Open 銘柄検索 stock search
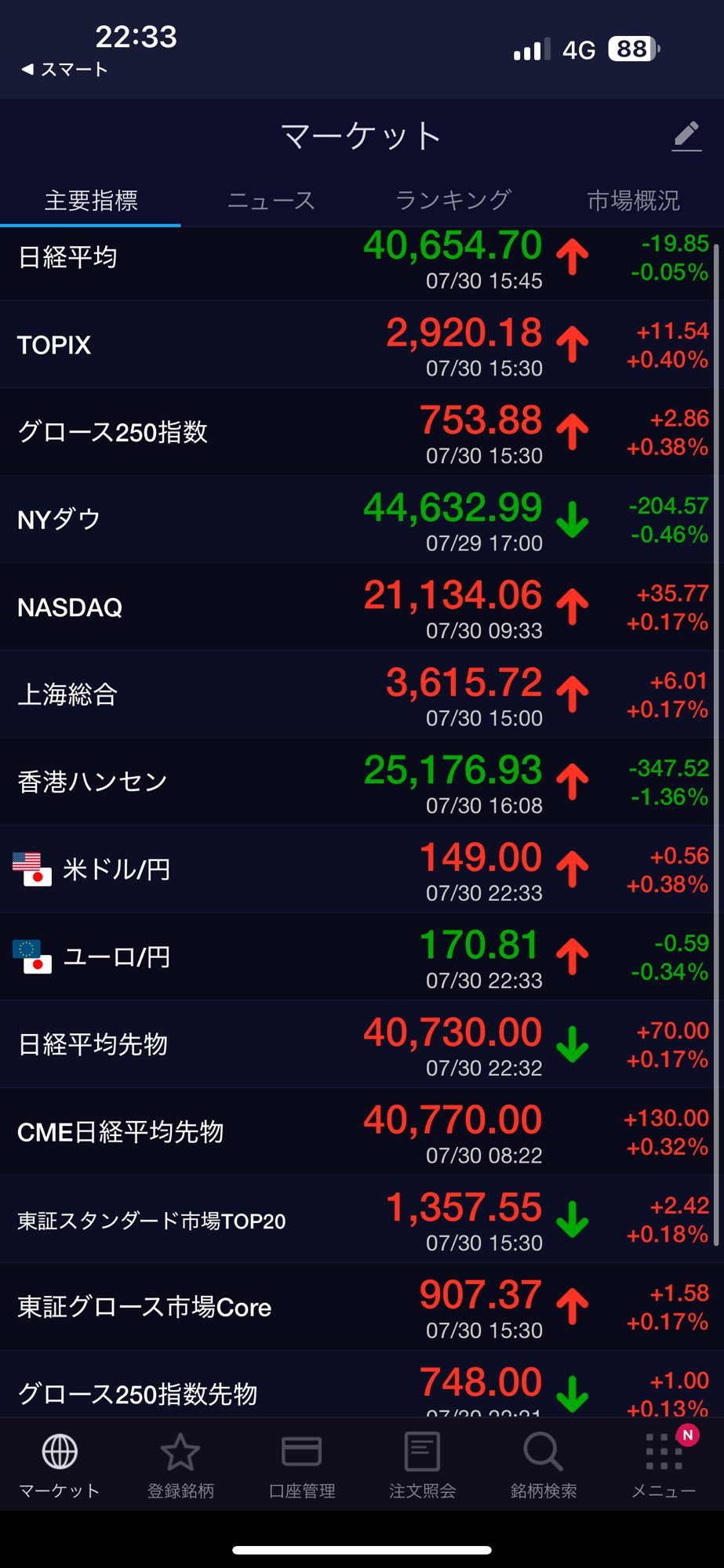Viewport: 724px width, 1568px height. click(x=543, y=1464)
